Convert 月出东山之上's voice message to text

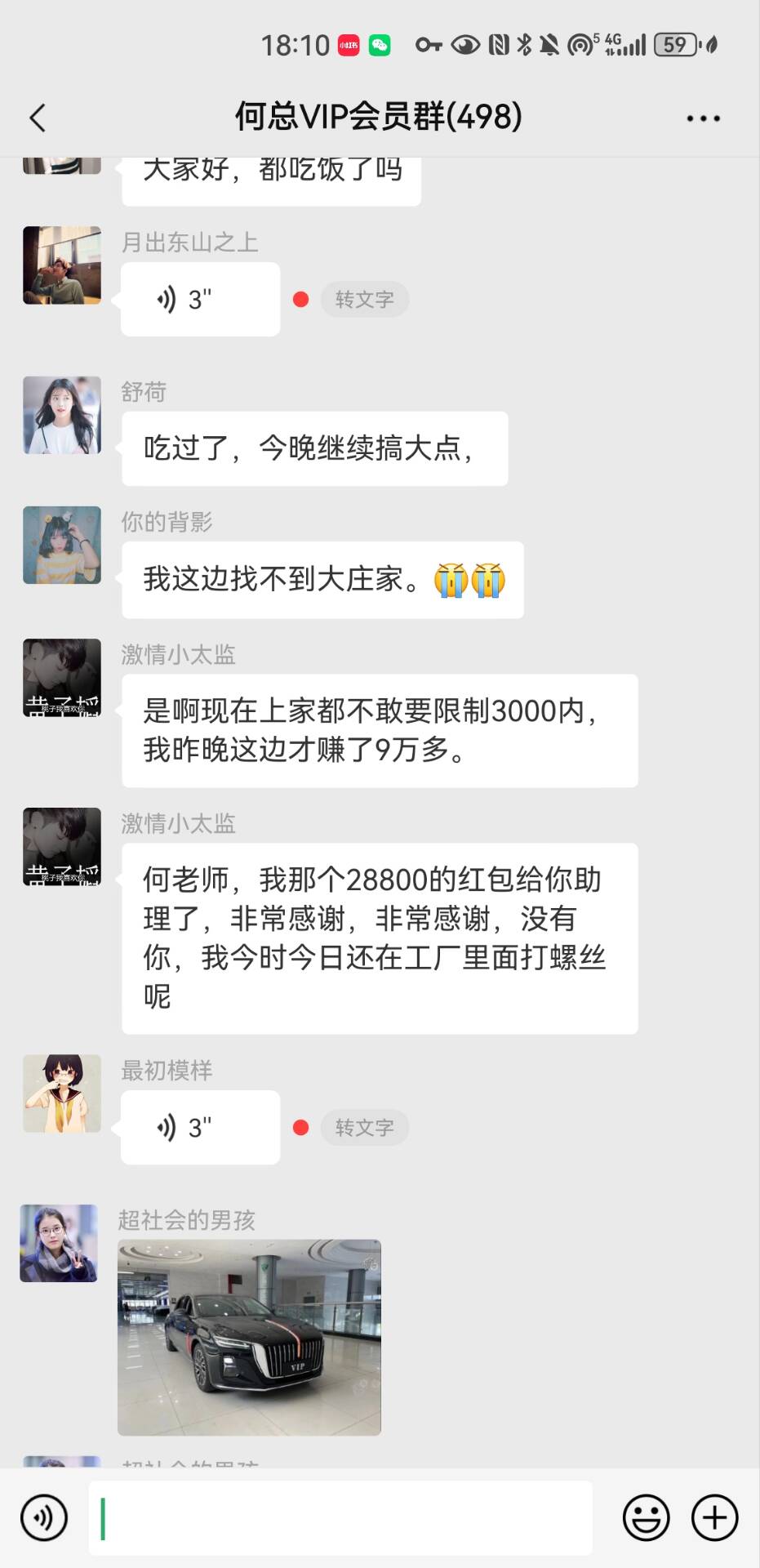(364, 300)
